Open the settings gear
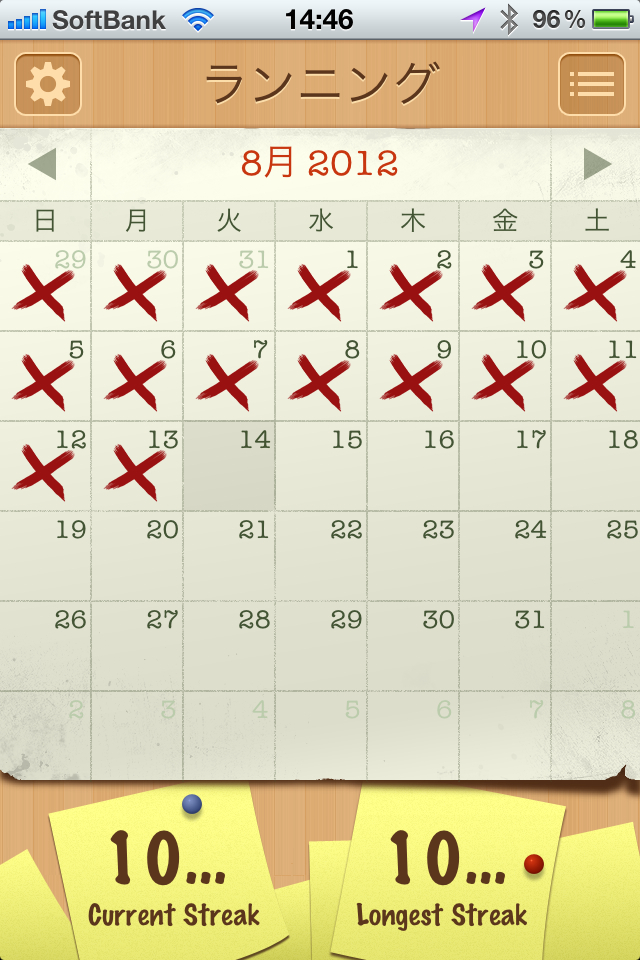The width and height of the screenshot is (640, 960). pyautogui.click(x=47, y=84)
